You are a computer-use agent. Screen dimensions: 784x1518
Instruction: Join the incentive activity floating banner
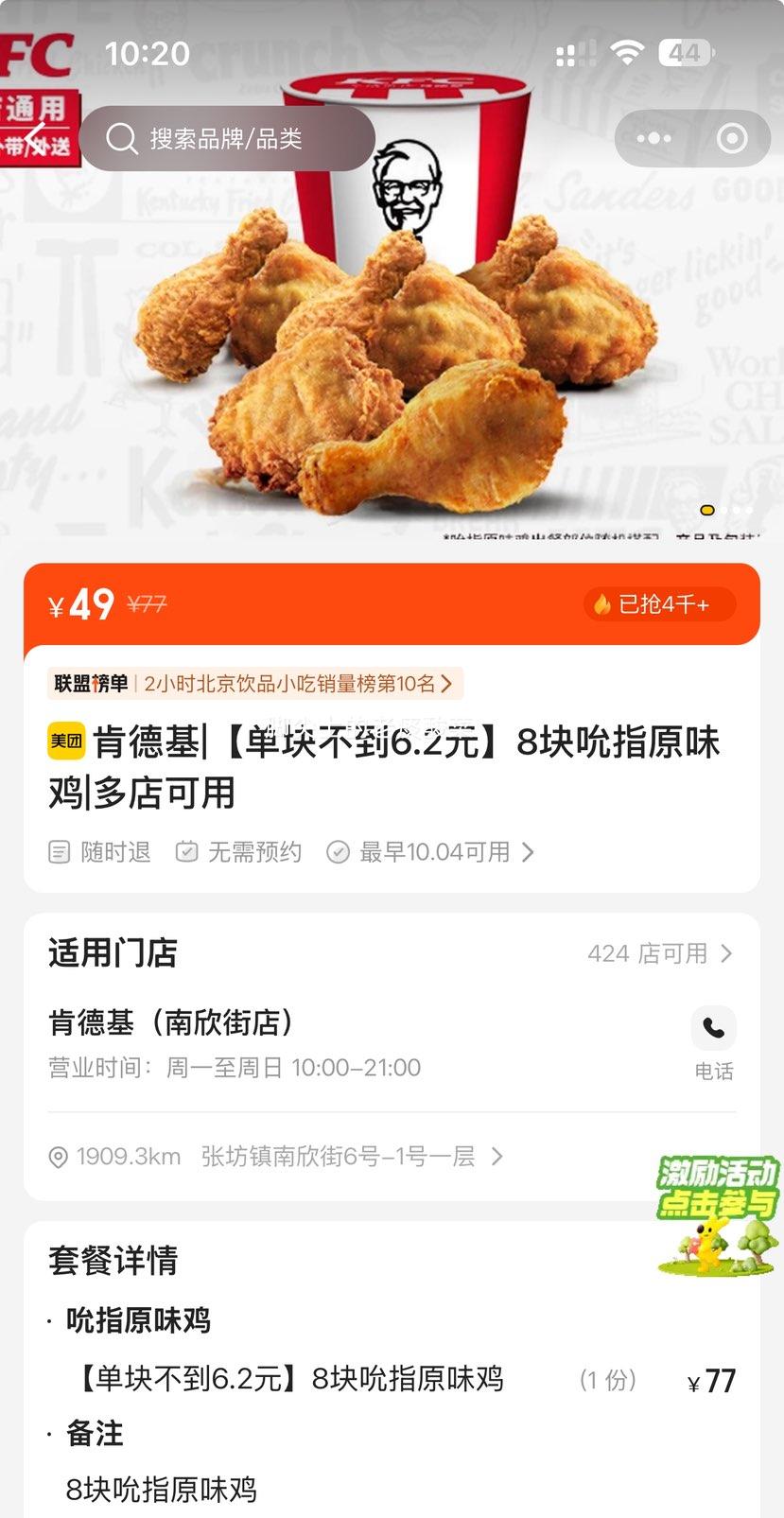(x=718, y=1215)
